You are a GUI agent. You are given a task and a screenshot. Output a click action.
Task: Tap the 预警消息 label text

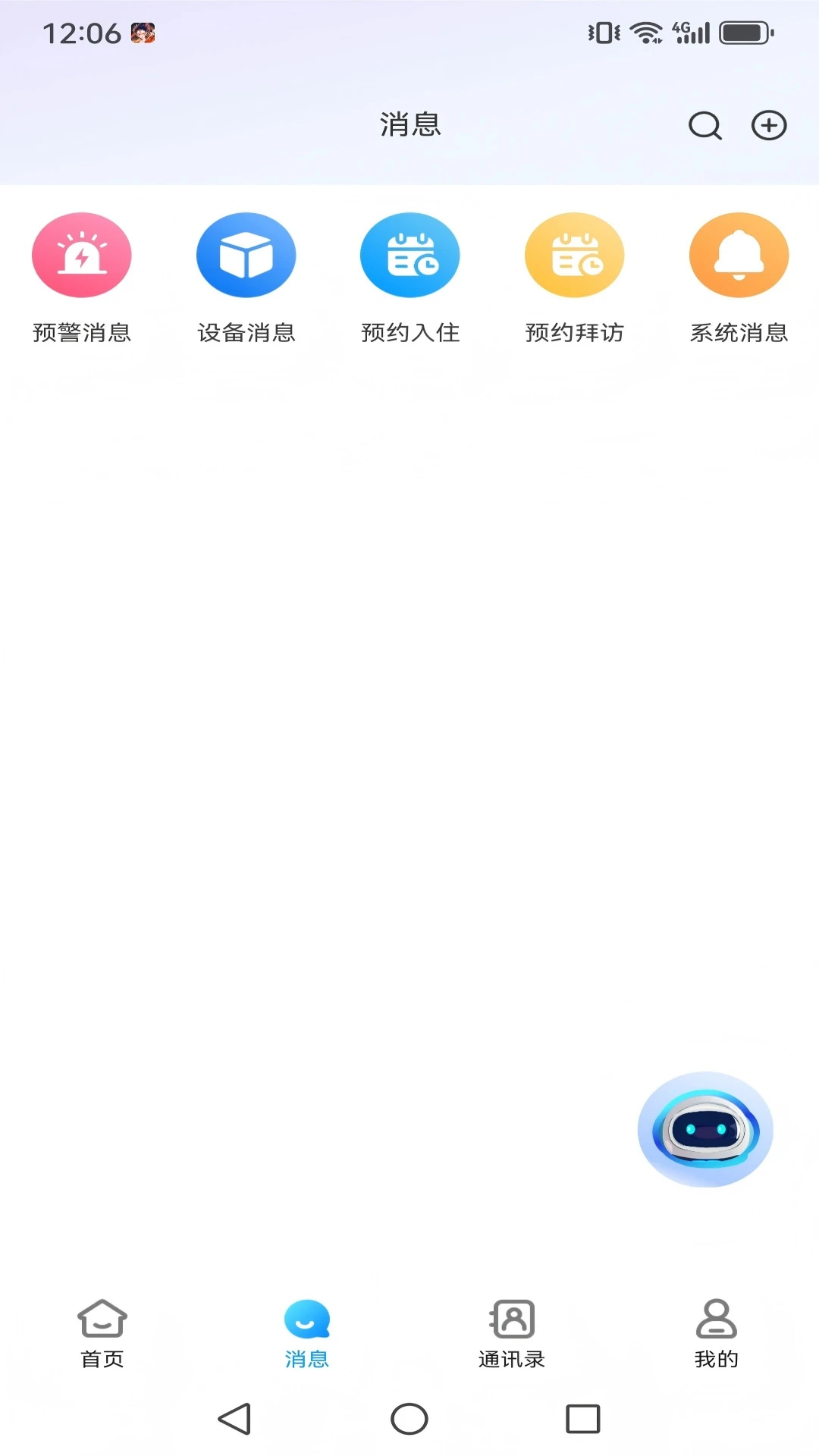pyautogui.click(x=81, y=331)
